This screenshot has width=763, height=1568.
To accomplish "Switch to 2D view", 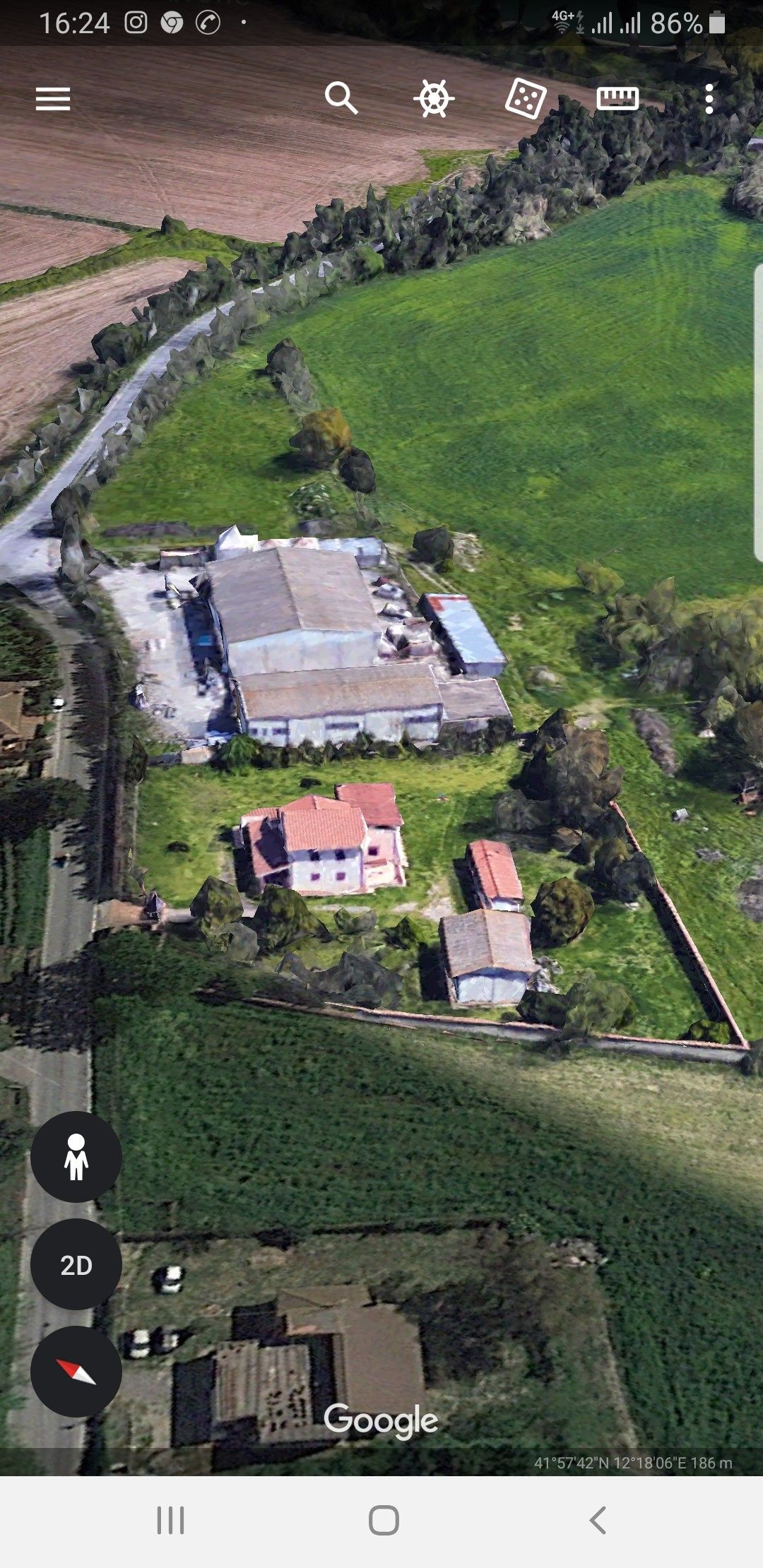I will (76, 1265).
